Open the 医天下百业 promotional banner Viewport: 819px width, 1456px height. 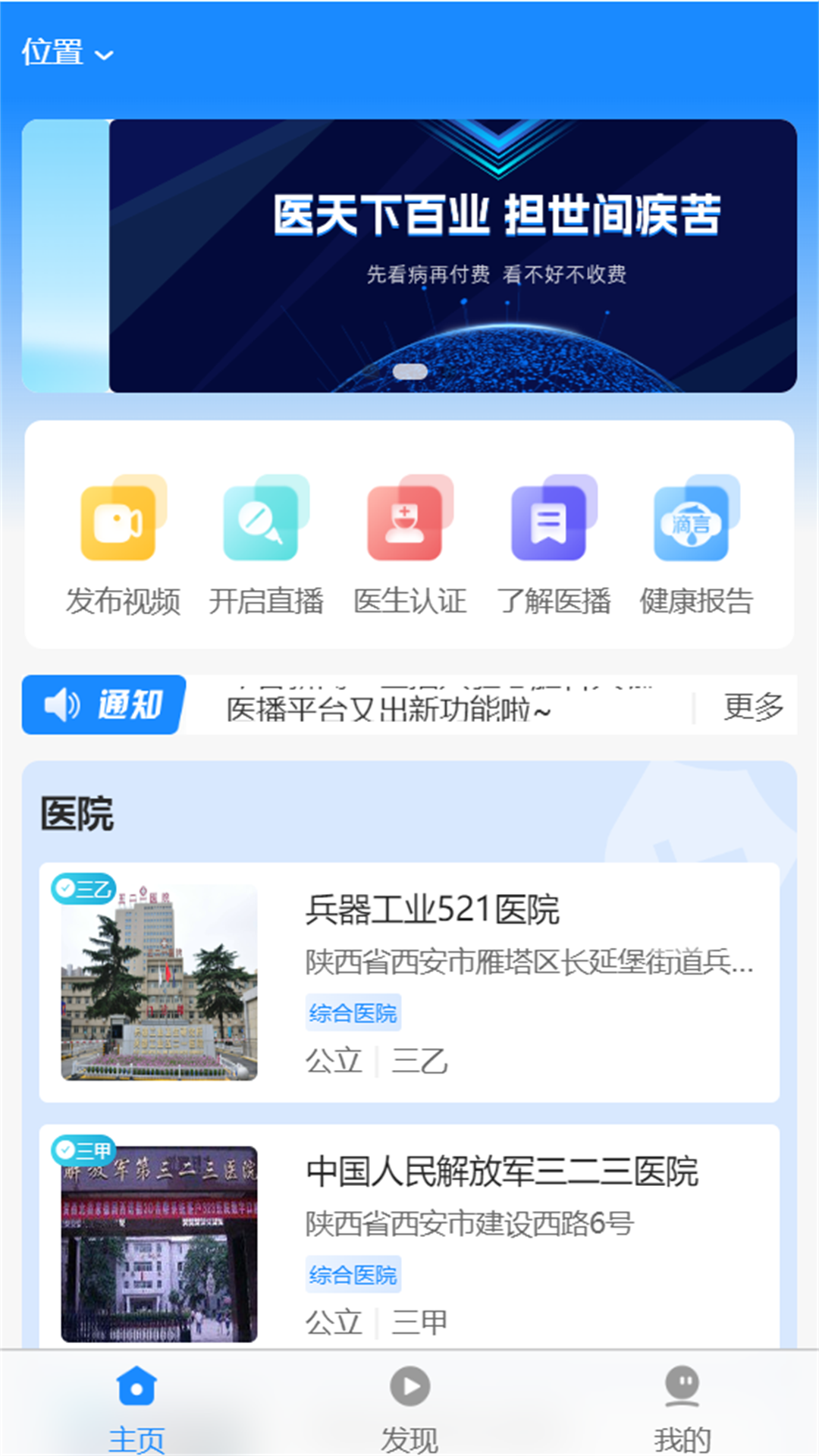click(453, 256)
